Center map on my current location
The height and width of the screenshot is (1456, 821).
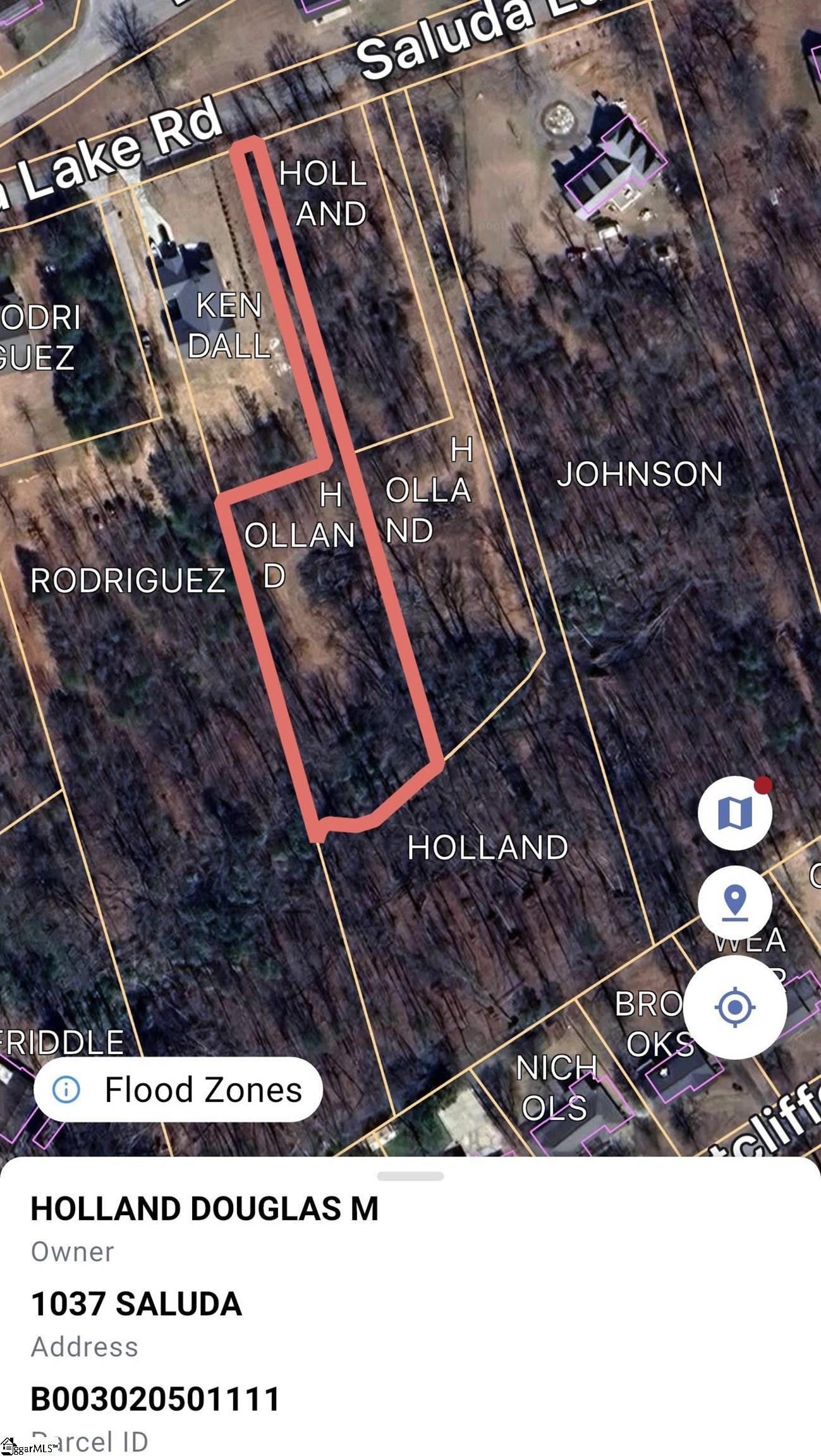point(734,1007)
